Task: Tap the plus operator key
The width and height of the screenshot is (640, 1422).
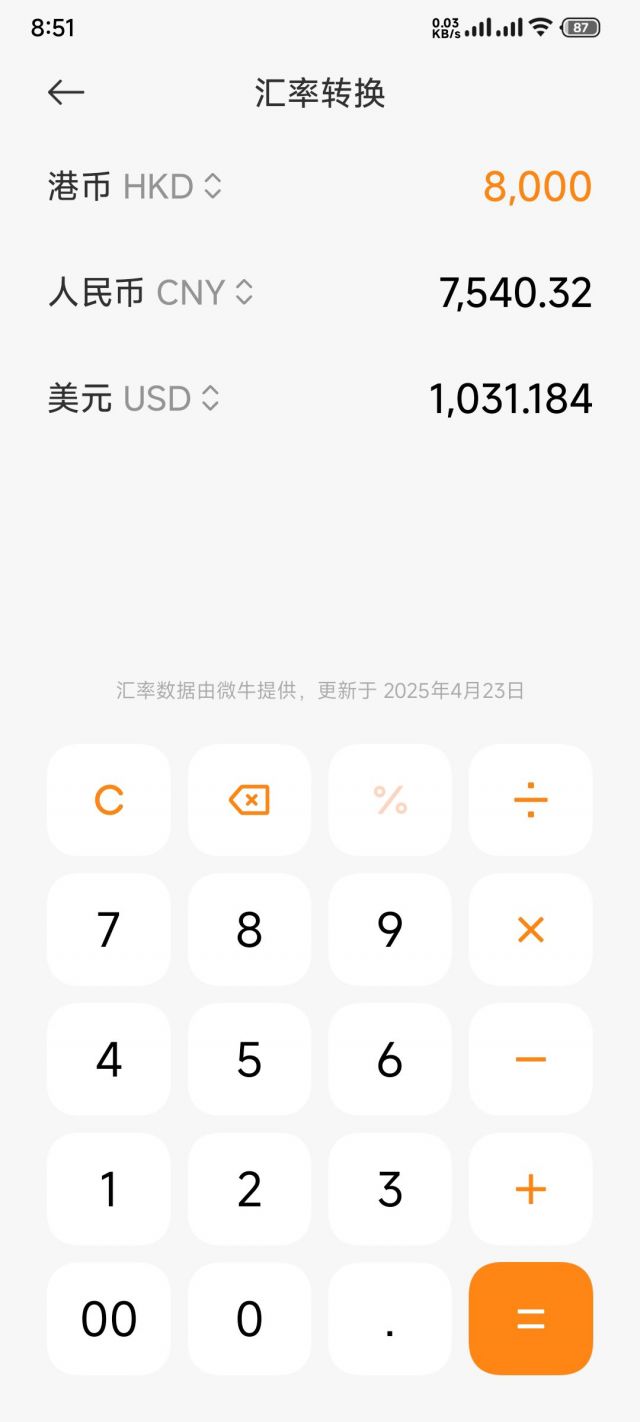Action: coord(531,1189)
